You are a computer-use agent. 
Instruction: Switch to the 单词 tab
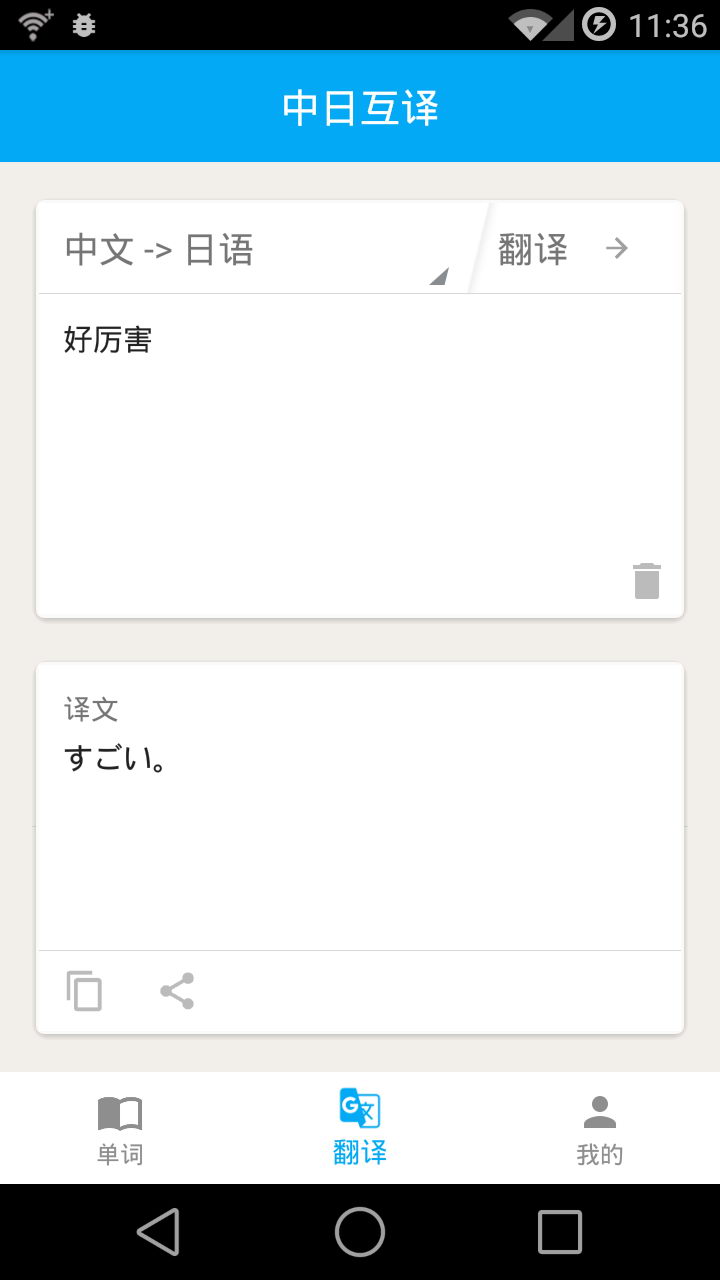pyautogui.click(x=120, y=1130)
